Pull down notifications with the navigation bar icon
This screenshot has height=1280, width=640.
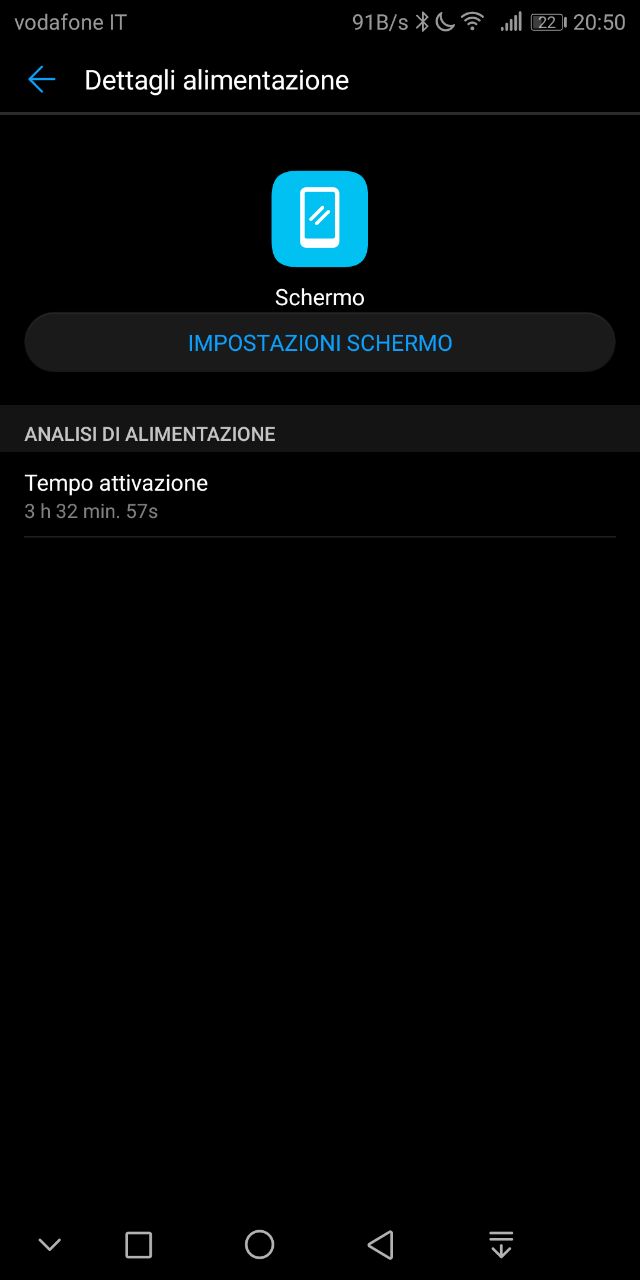(501, 1244)
